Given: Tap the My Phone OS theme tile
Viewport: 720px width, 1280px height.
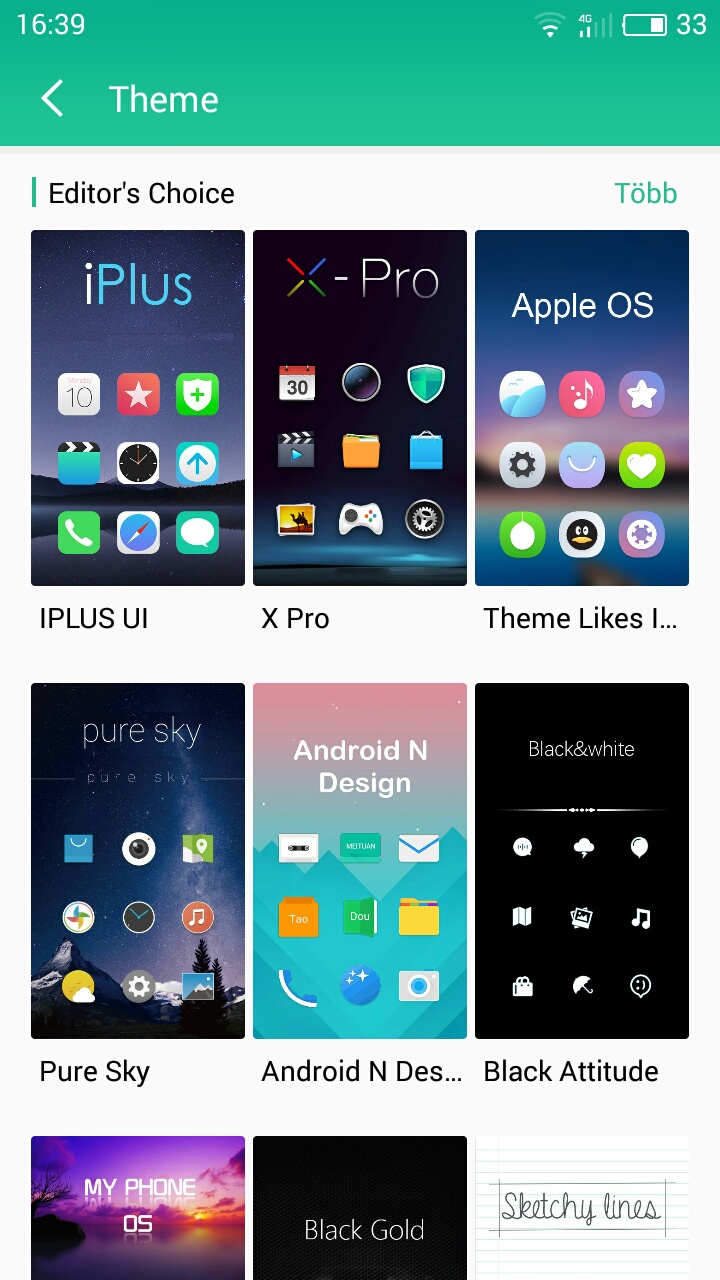Looking at the screenshot, I should pyautogui.click(x=138, y=1208).
